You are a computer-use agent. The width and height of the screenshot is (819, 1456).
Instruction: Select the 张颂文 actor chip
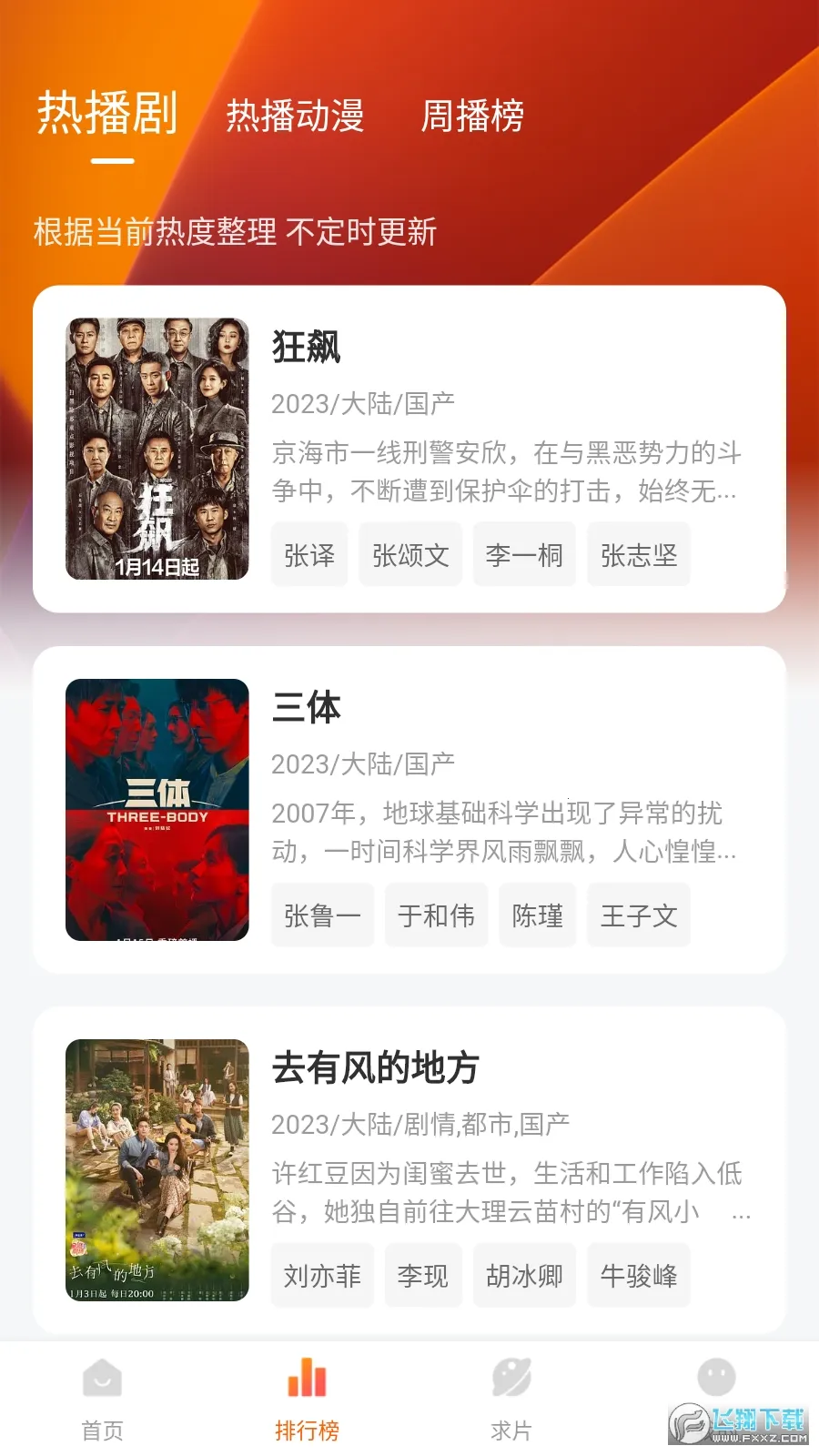(x=410, y=555)
